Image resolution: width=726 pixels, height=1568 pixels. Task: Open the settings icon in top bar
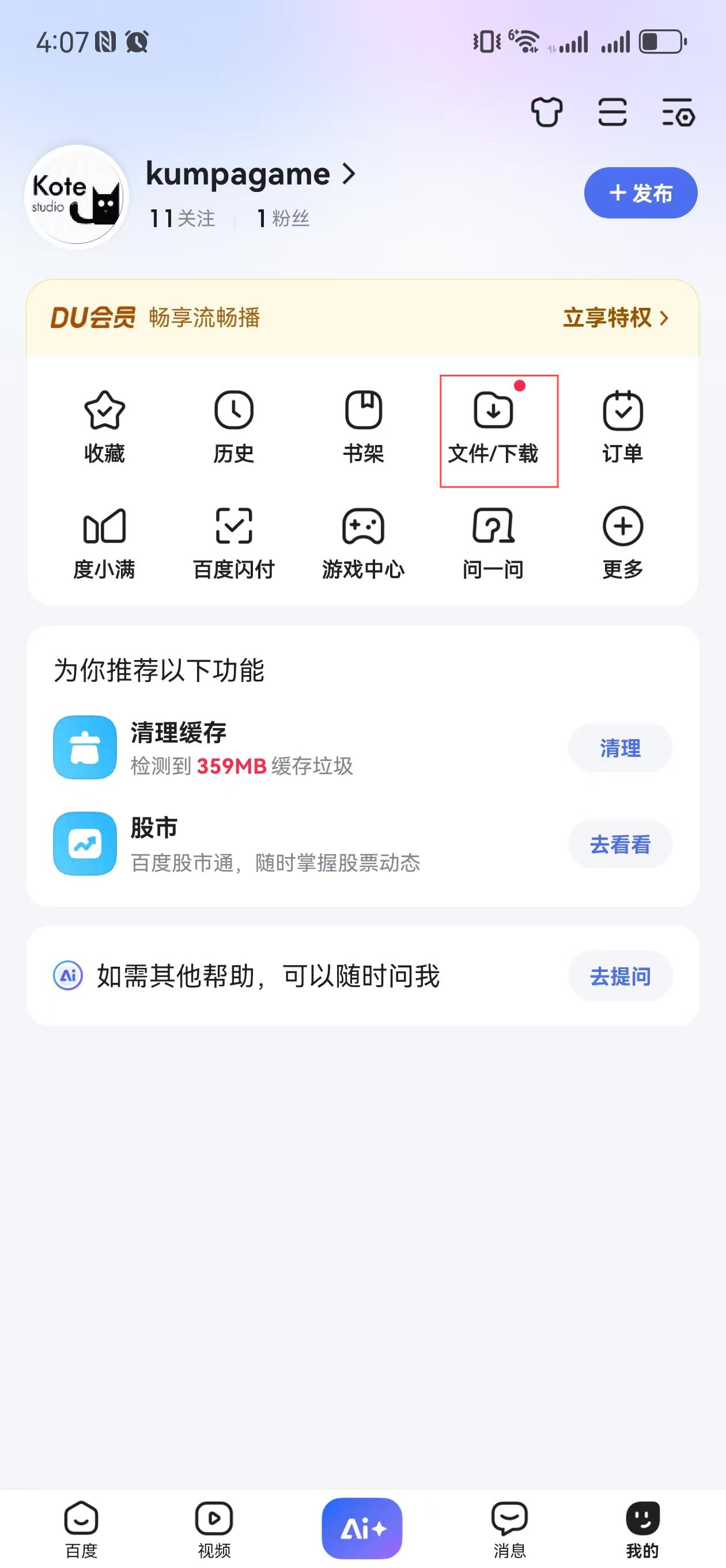tap(678, 112)
